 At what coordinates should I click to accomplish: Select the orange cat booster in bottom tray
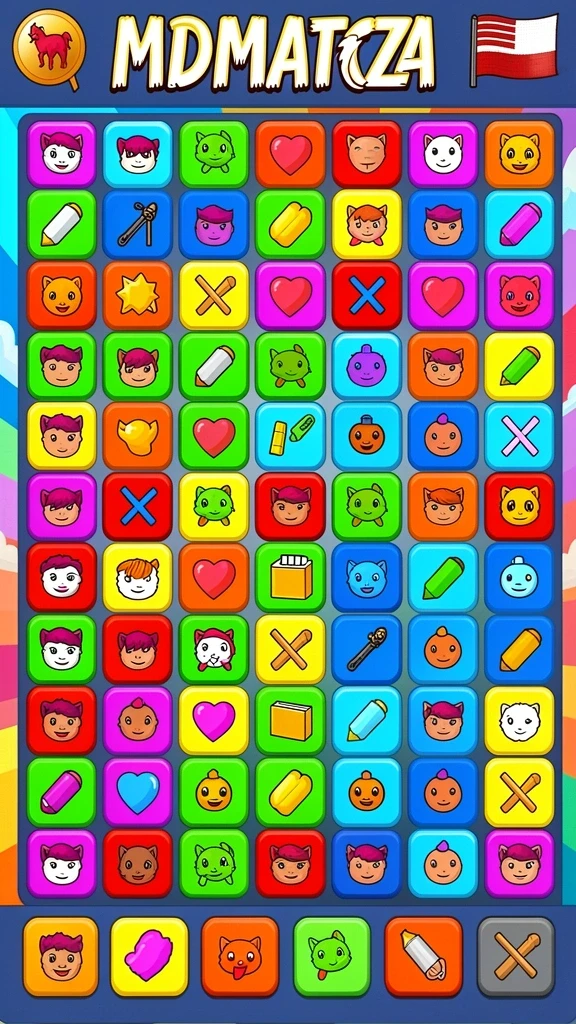[240, 956]
